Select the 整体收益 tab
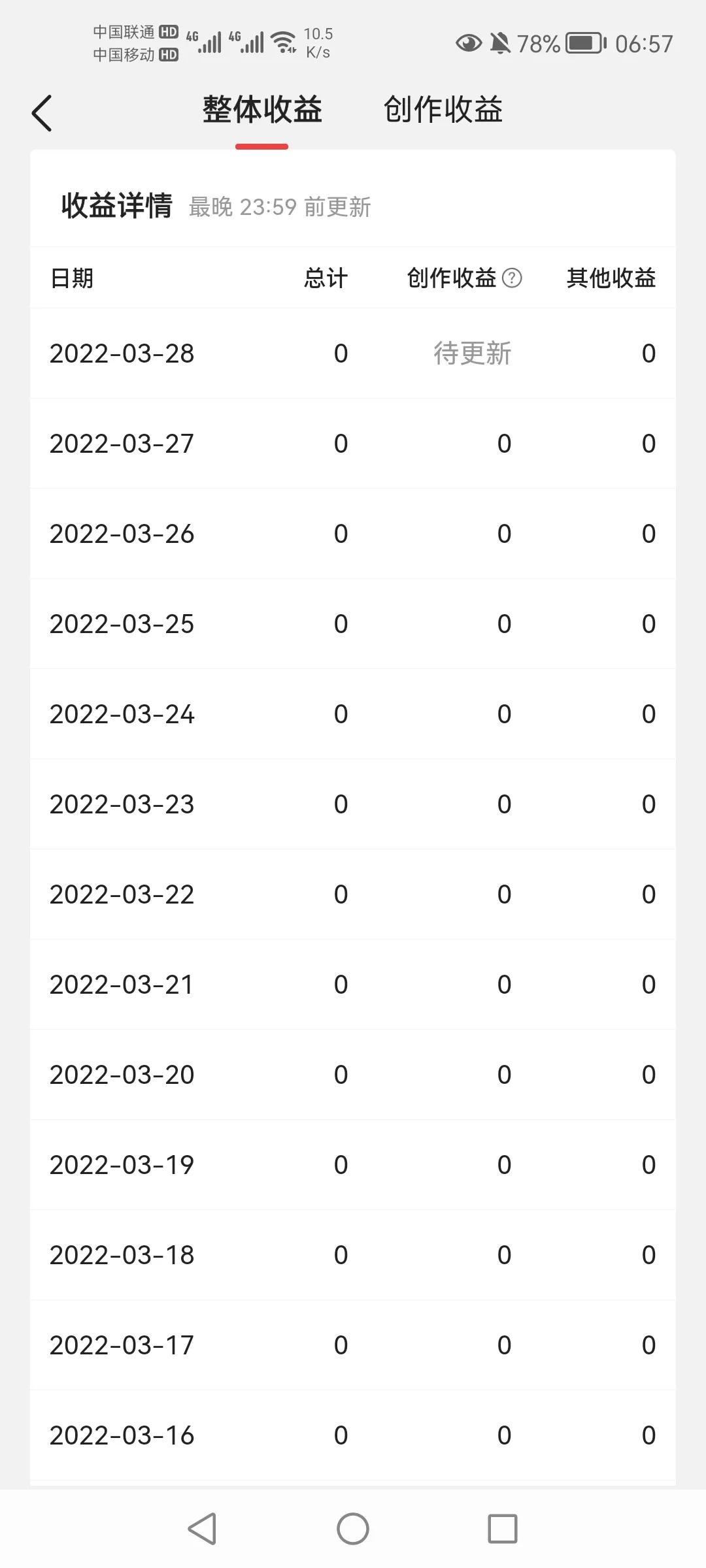 262,109
